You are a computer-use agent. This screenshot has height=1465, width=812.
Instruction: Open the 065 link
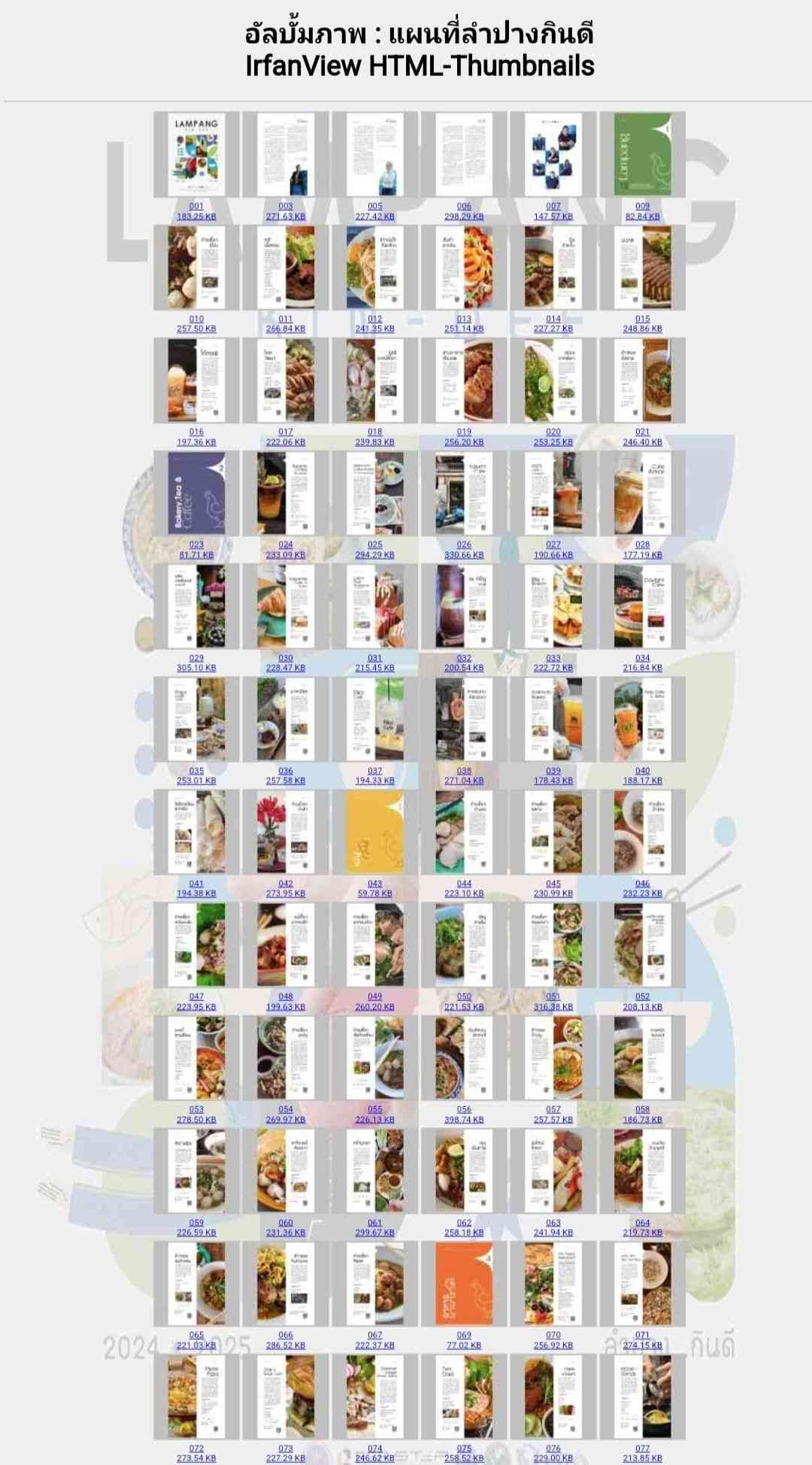click(196, 1336)
